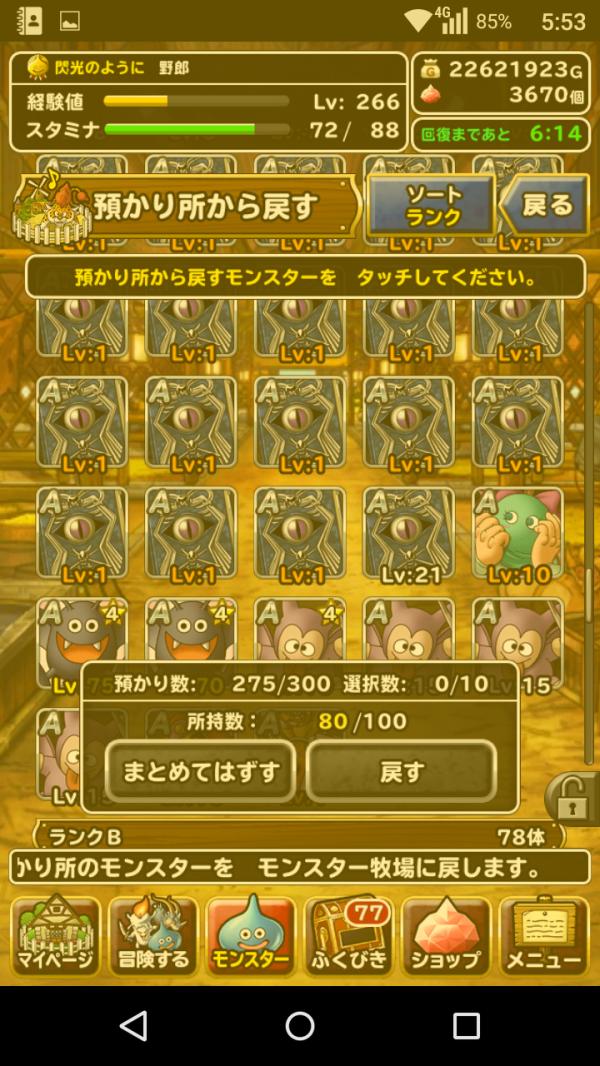The width and height of the screenshot is (600, 1066).
Task: Open the ふくびき lottery tab
Action: 348,936
